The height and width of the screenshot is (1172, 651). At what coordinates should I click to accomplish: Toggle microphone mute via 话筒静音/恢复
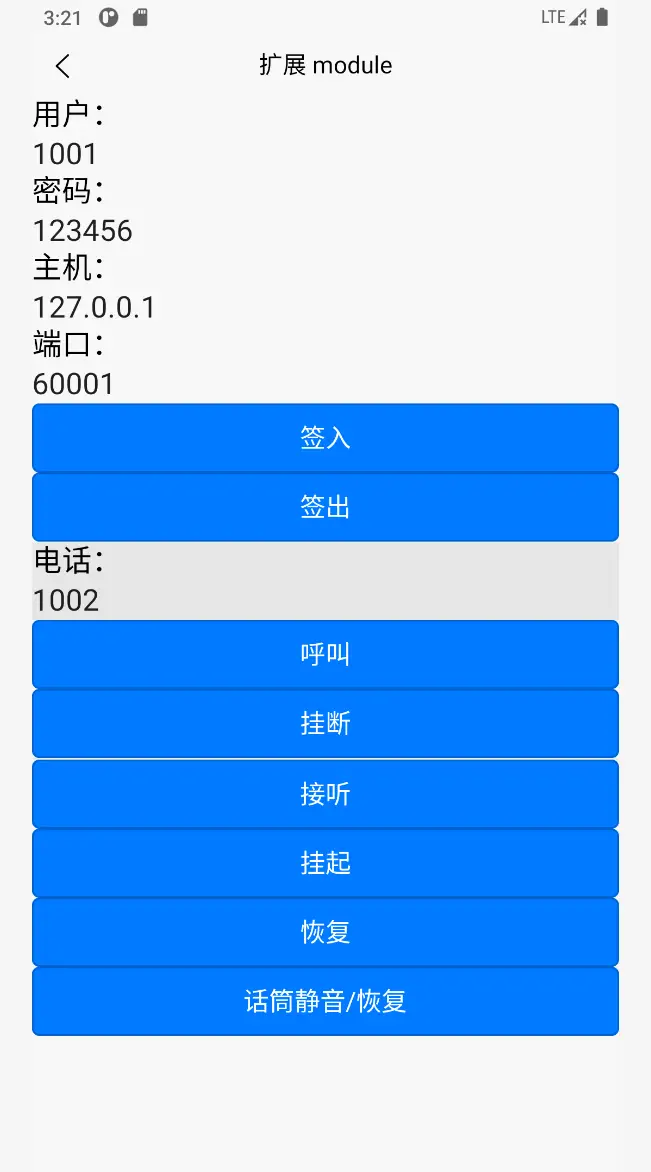[325, 1002]
